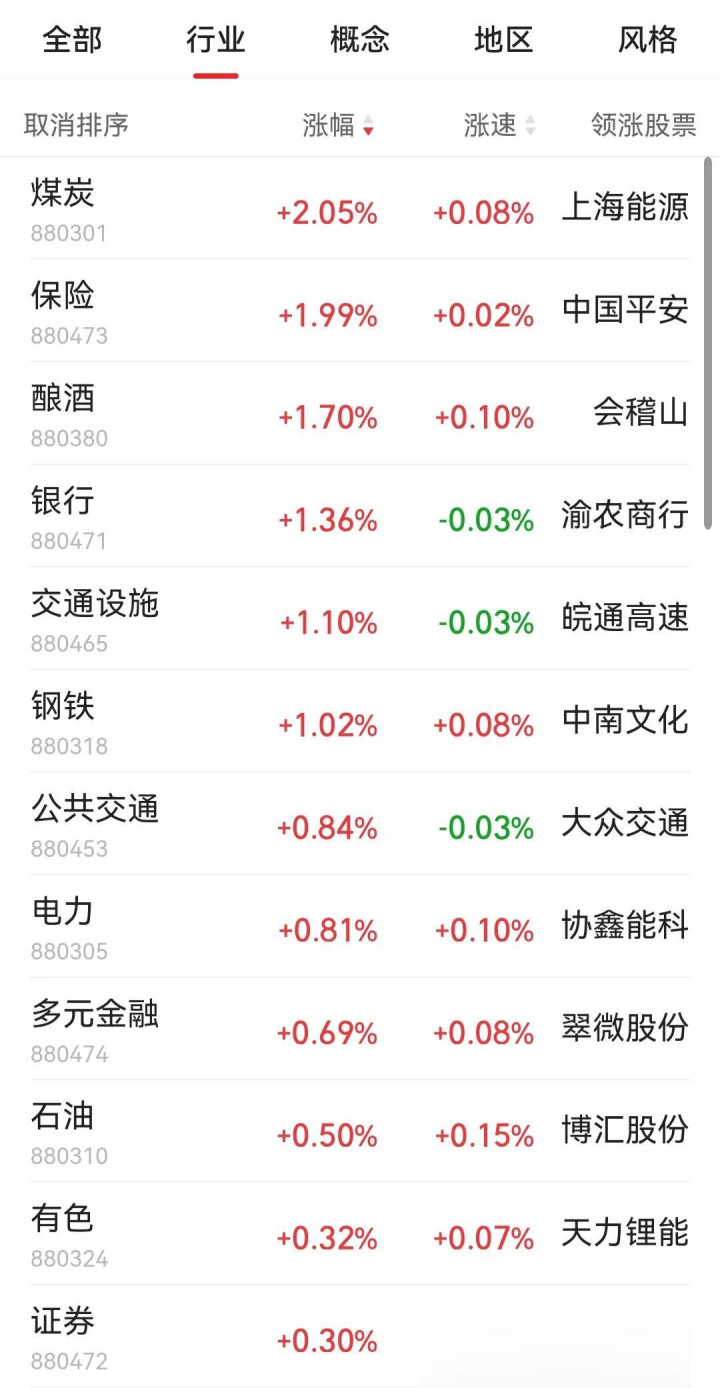
Task: Select the 有色 sector row
Action: pyautogui.click(x=360, y=1234)
